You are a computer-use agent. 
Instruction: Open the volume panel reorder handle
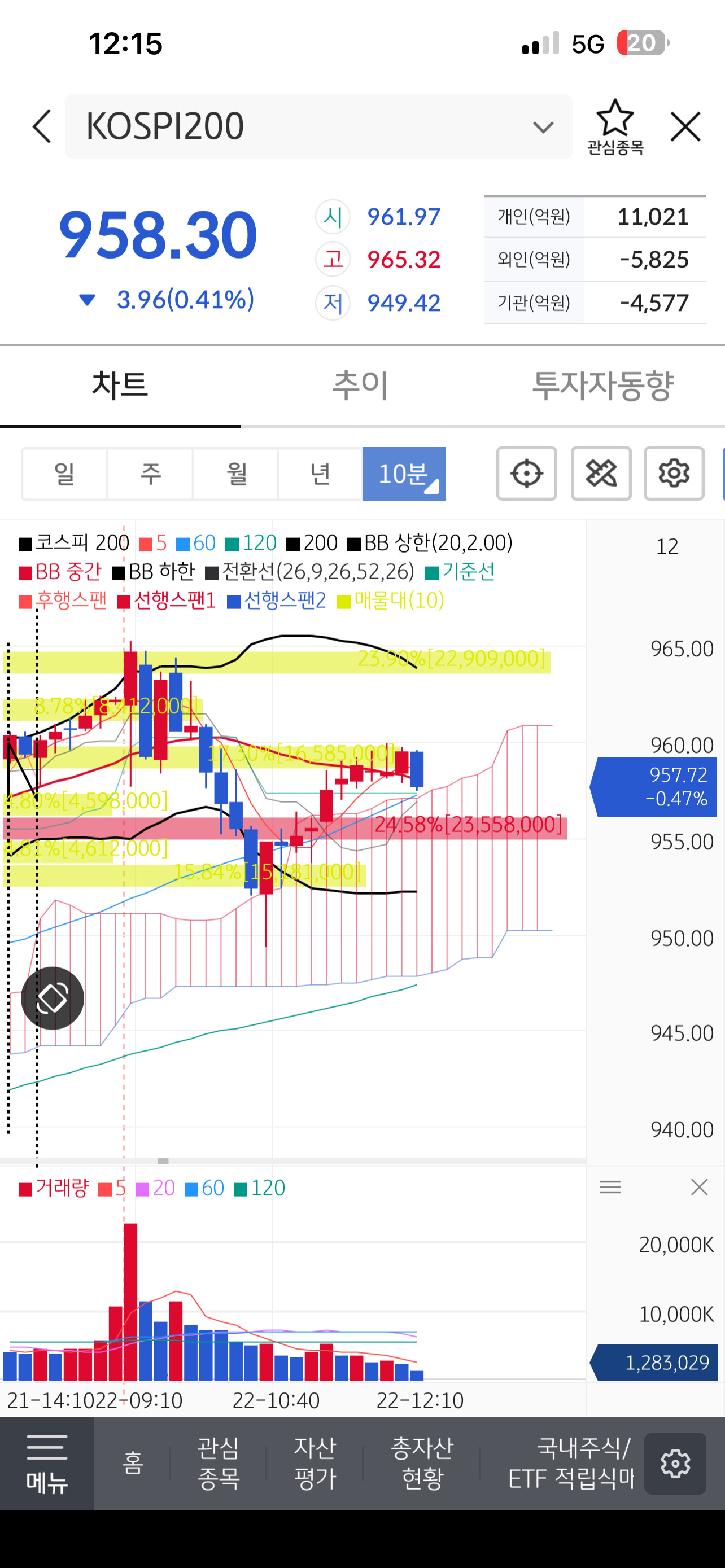(x=610, y=1187)
